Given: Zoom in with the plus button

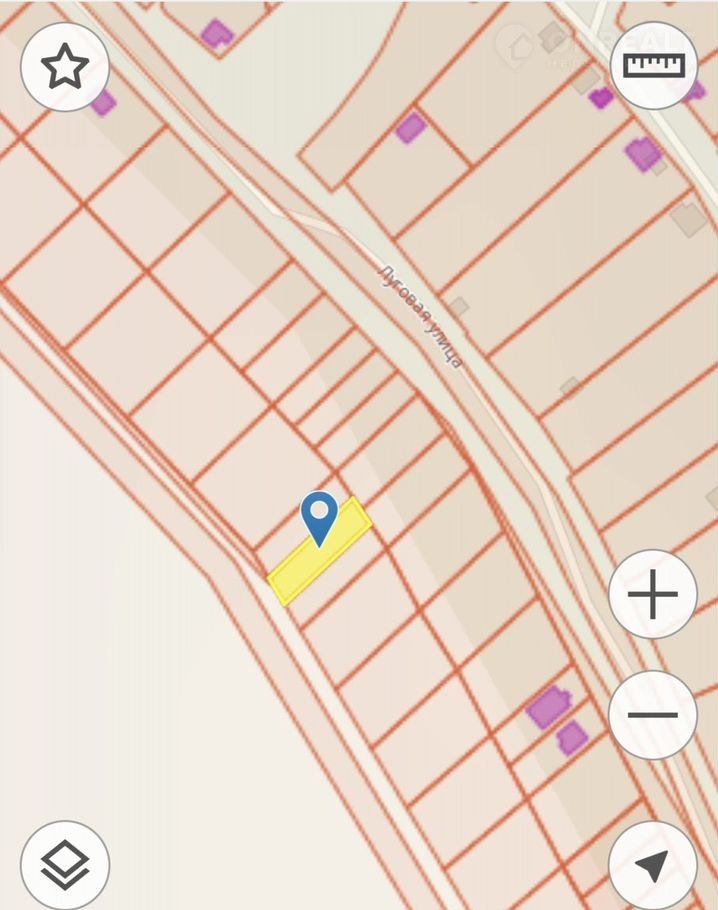Looking at the screenshot, I should coord(653,594).
